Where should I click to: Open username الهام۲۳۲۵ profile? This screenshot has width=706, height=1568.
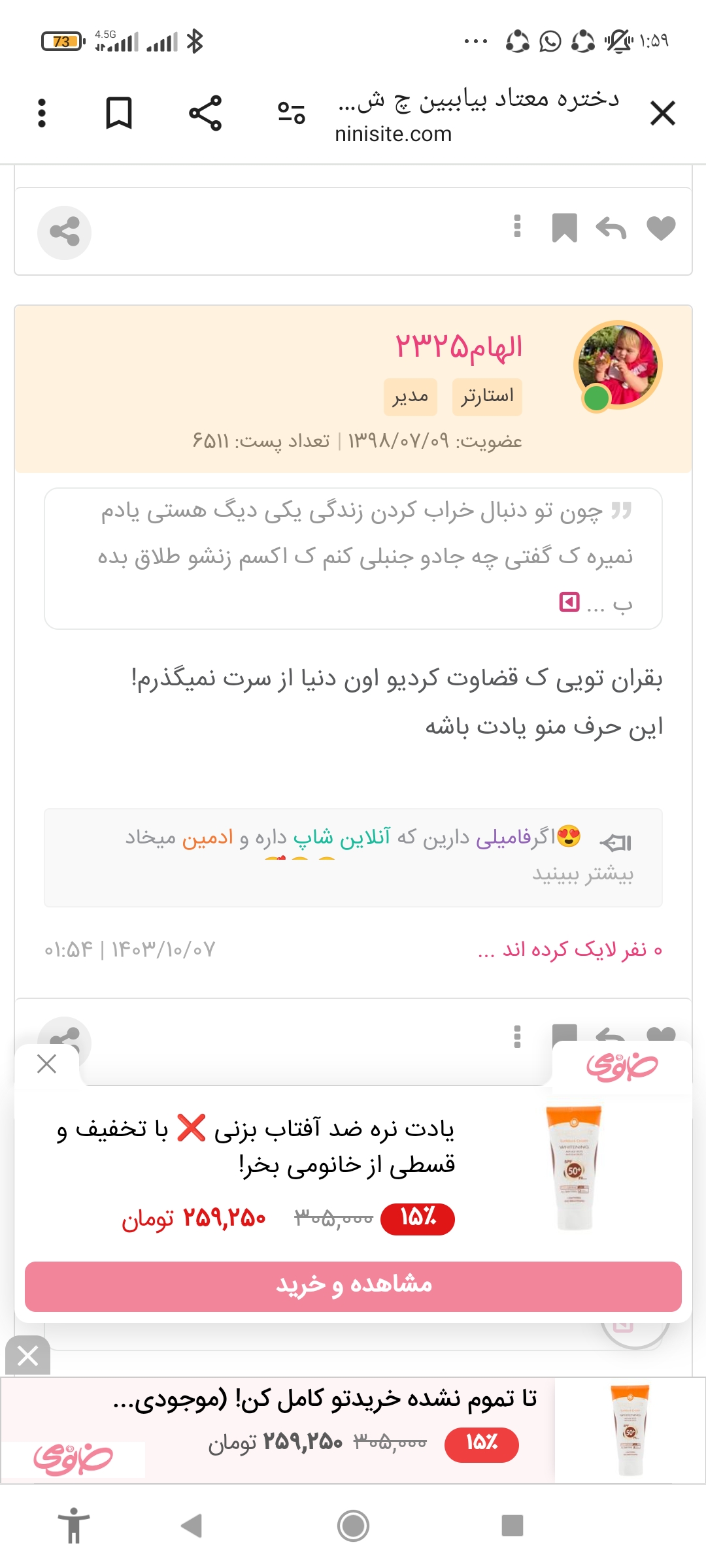(459, 347)
